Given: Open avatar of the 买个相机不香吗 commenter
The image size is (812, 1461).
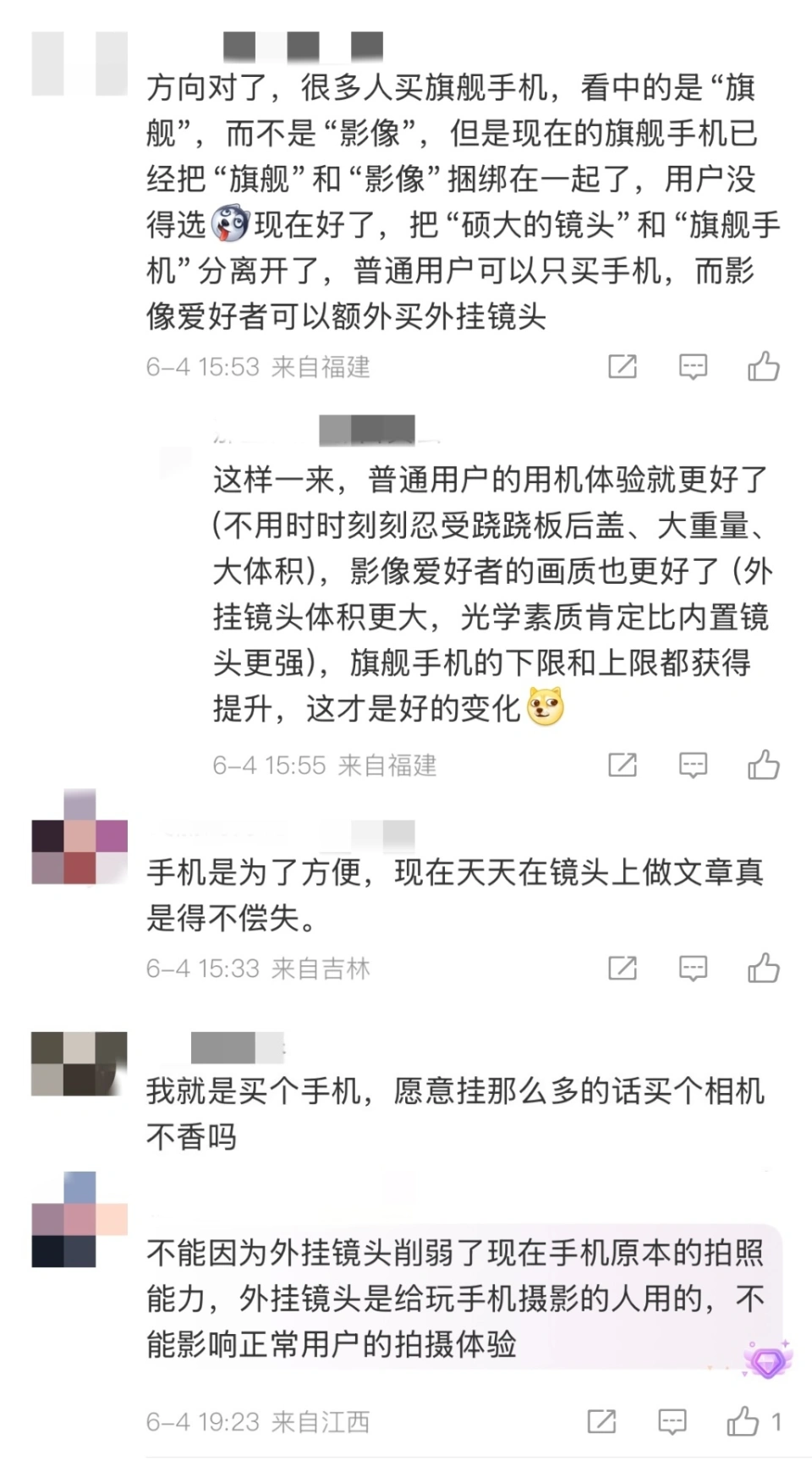Looking at the screenshot, I should pyautogui.click(x=79, y=1063).
